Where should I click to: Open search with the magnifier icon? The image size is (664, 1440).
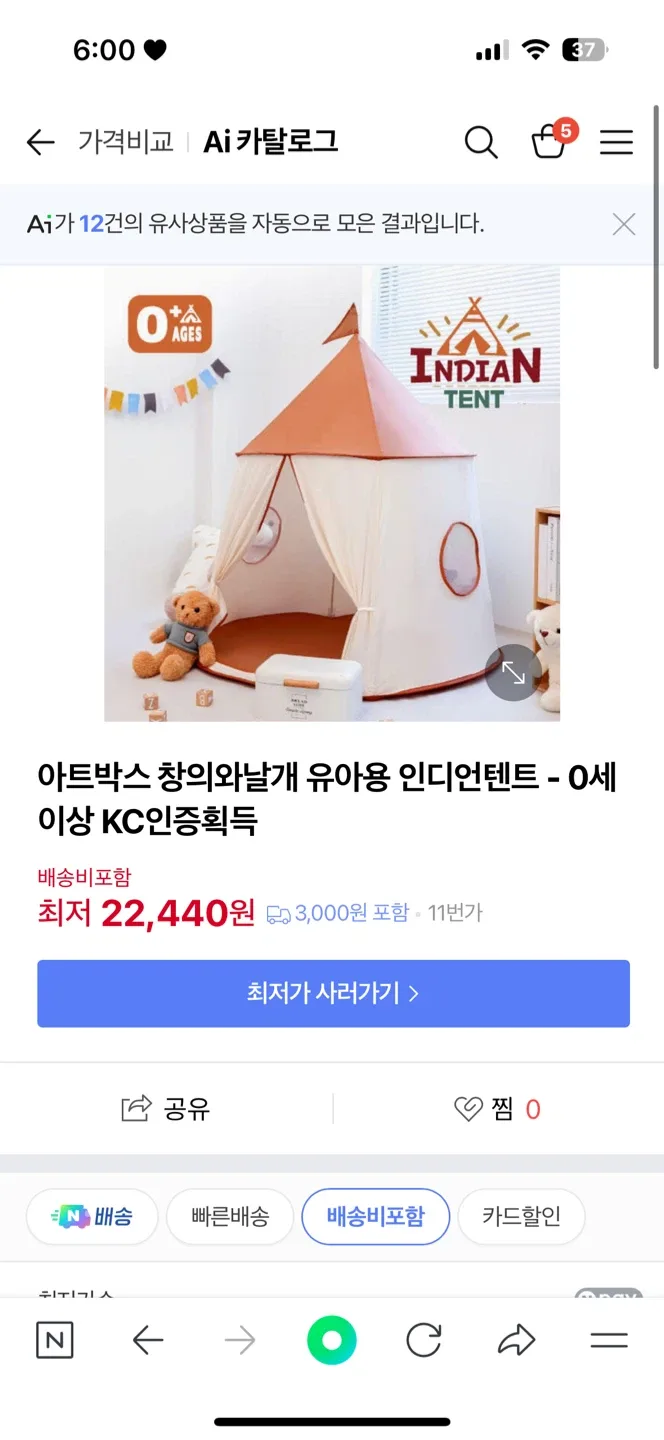pos(481,143)
